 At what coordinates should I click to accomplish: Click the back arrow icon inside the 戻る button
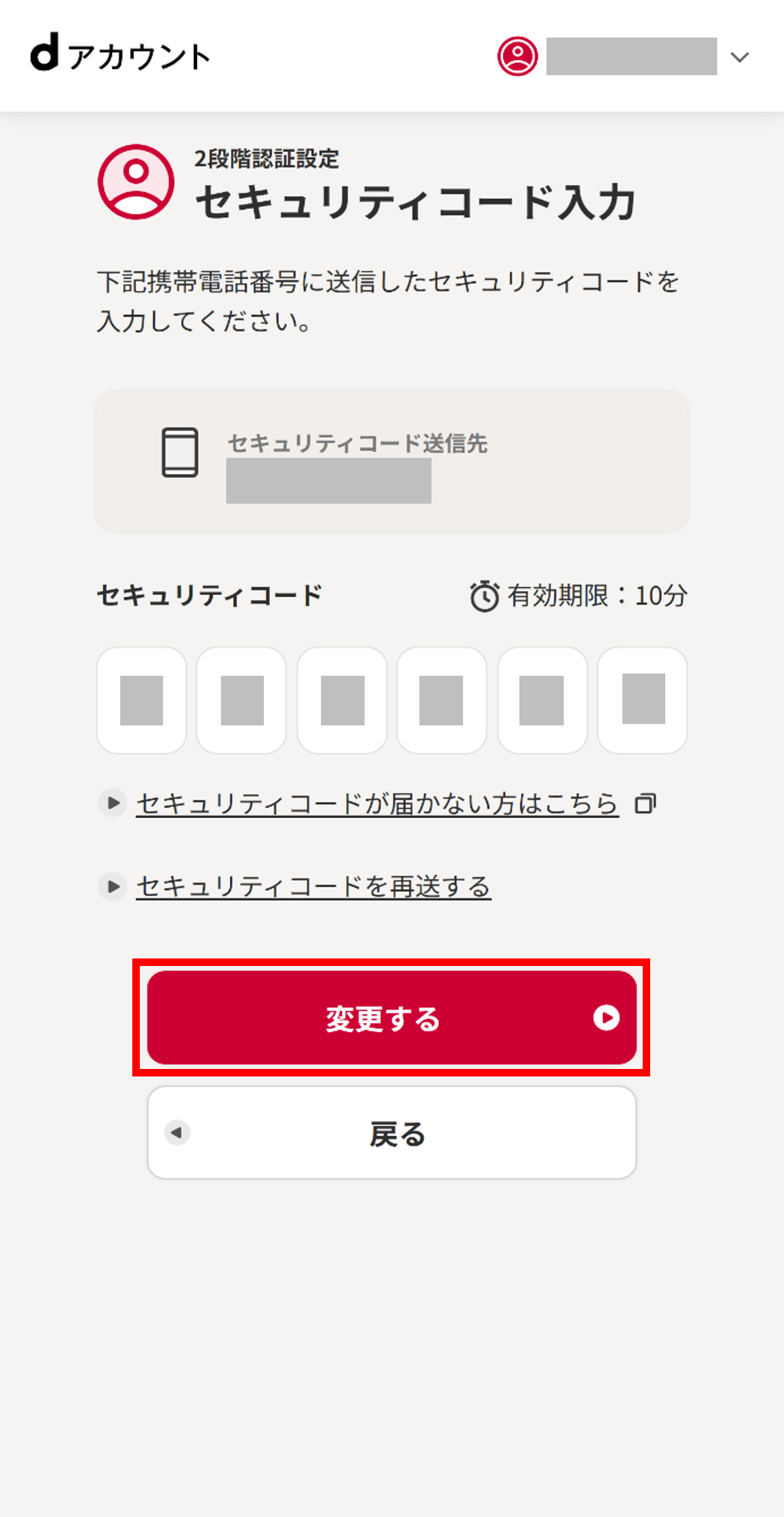(178, 1133)
